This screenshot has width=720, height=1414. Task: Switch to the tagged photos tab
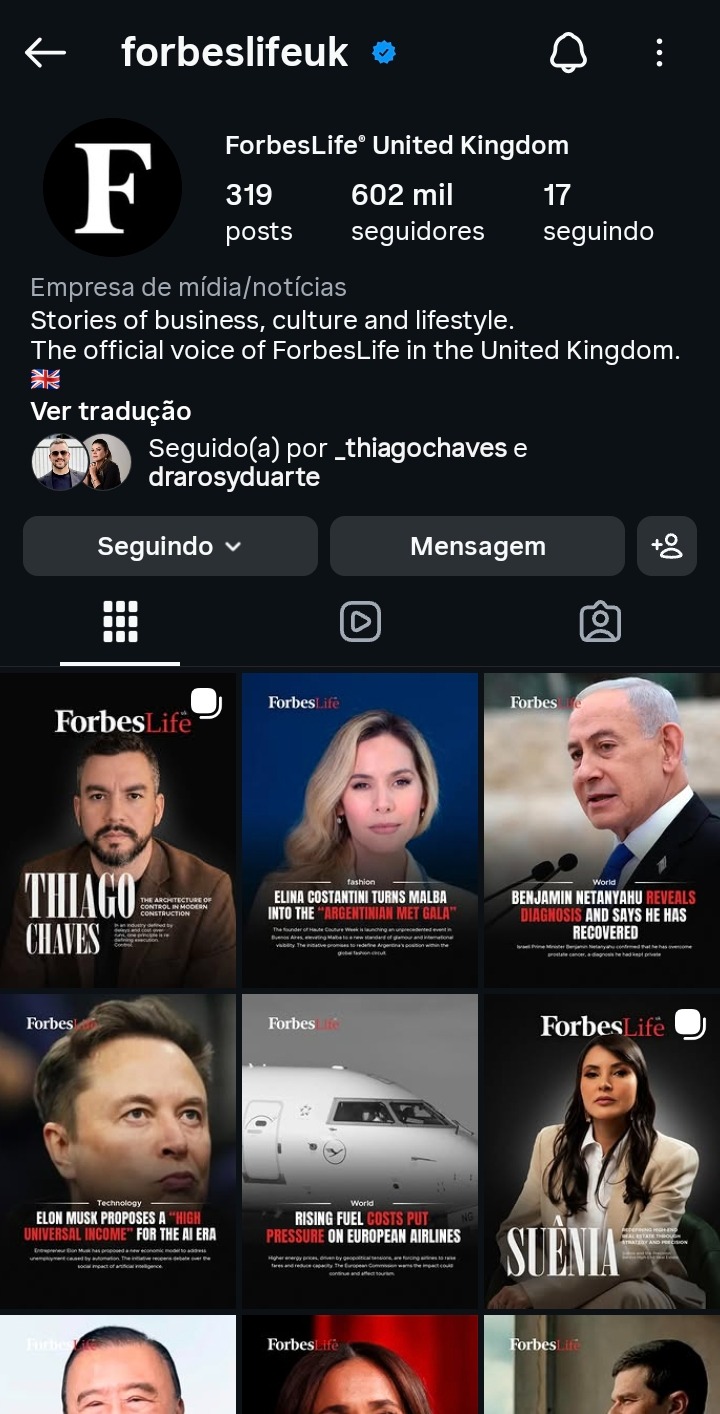coord(600,622)
